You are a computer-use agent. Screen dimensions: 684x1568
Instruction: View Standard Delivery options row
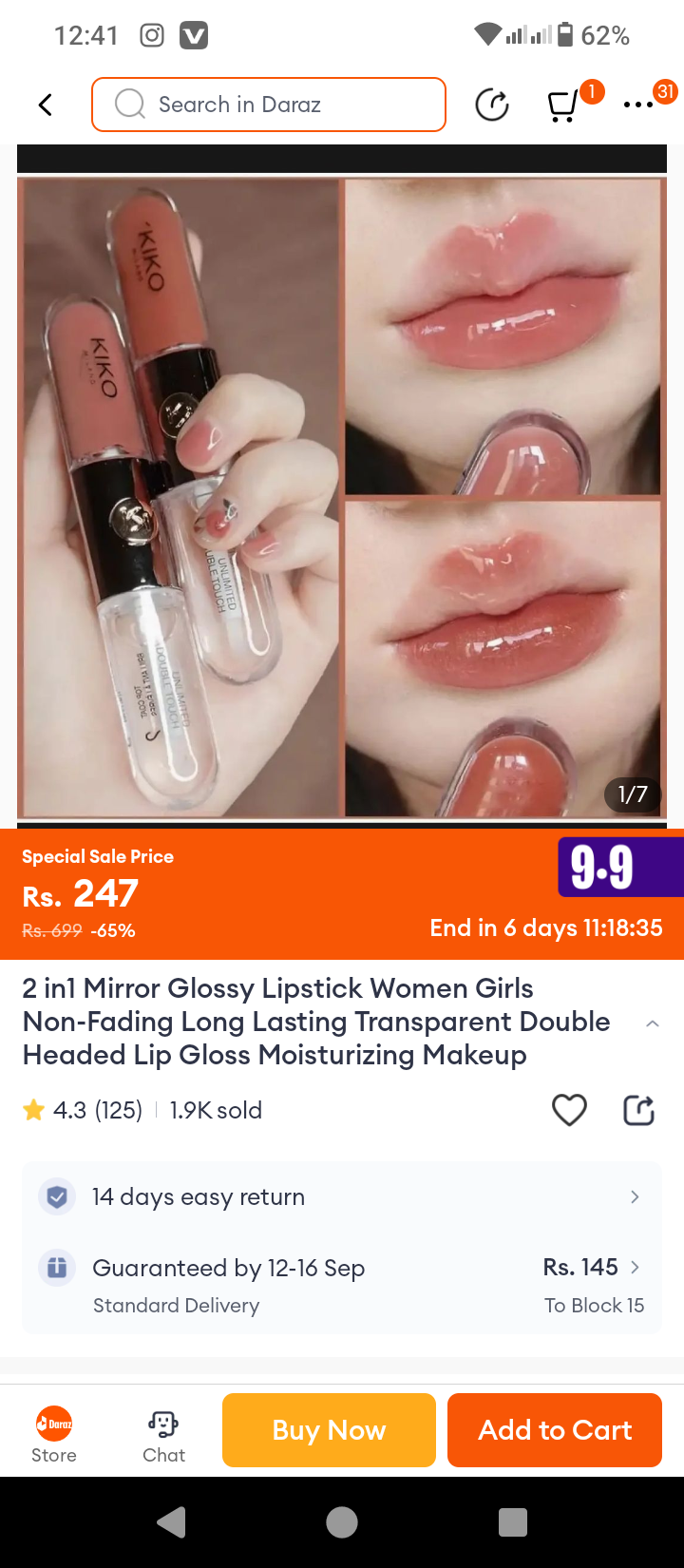(342, 1285)
